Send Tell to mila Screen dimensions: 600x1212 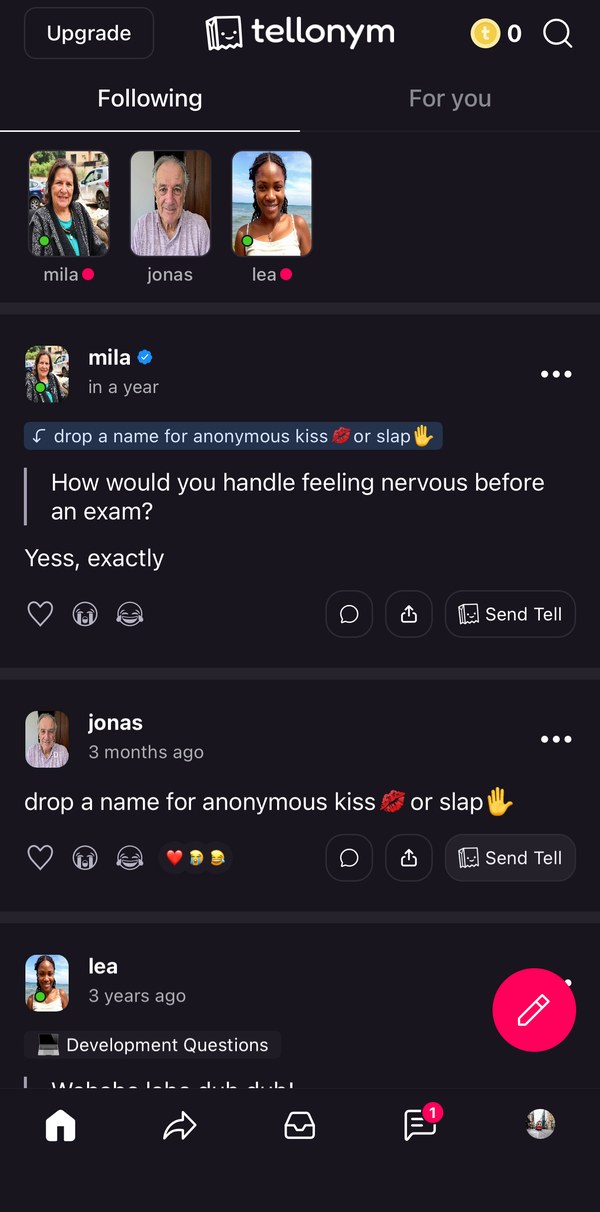click(x=510, y=614)
